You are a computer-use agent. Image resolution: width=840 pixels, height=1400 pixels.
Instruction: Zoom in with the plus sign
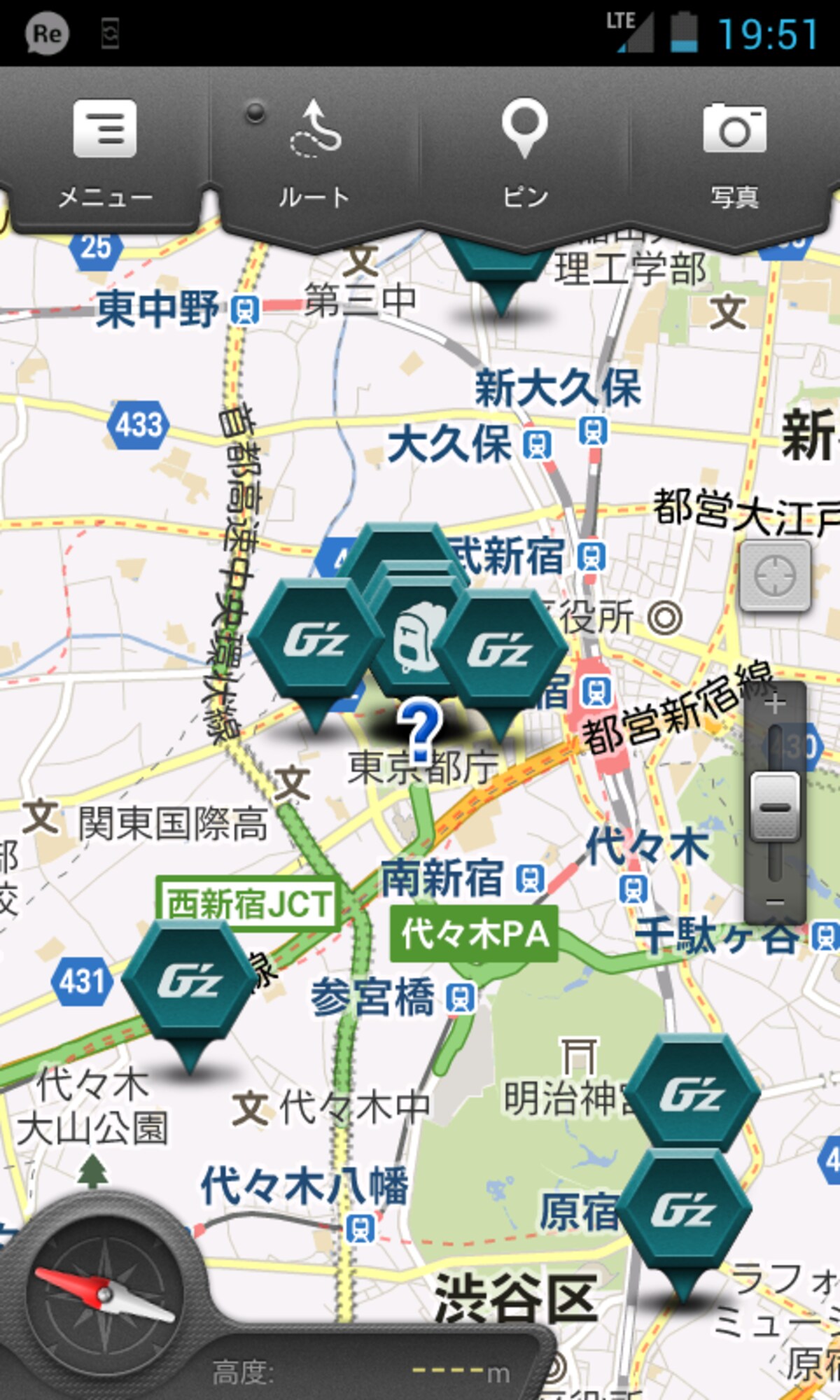pyautogui.click(x=774, y=704)
